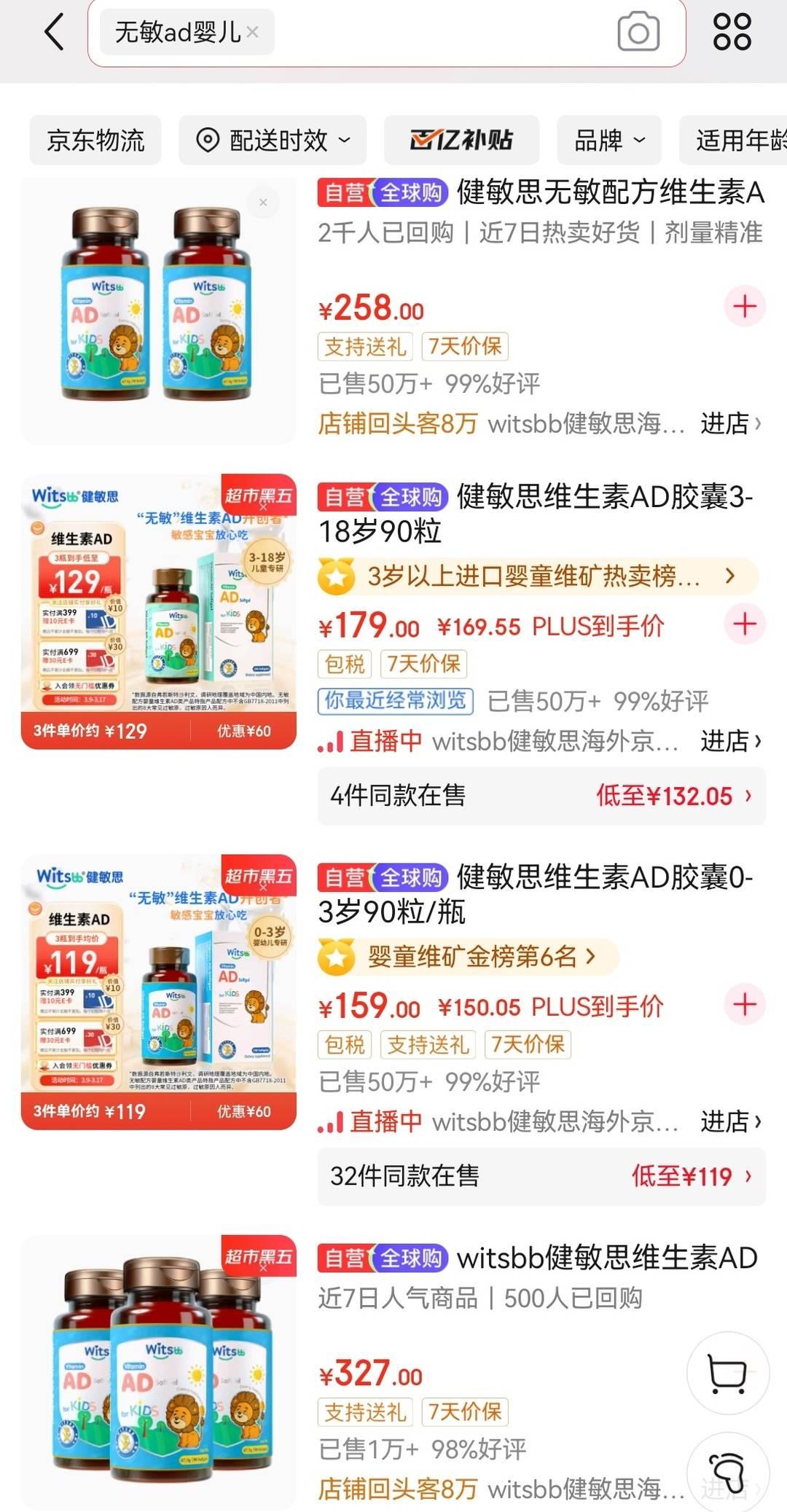Open 健敏思维生素AD胶囊3-18岁90粒 product

click(536, 514)
